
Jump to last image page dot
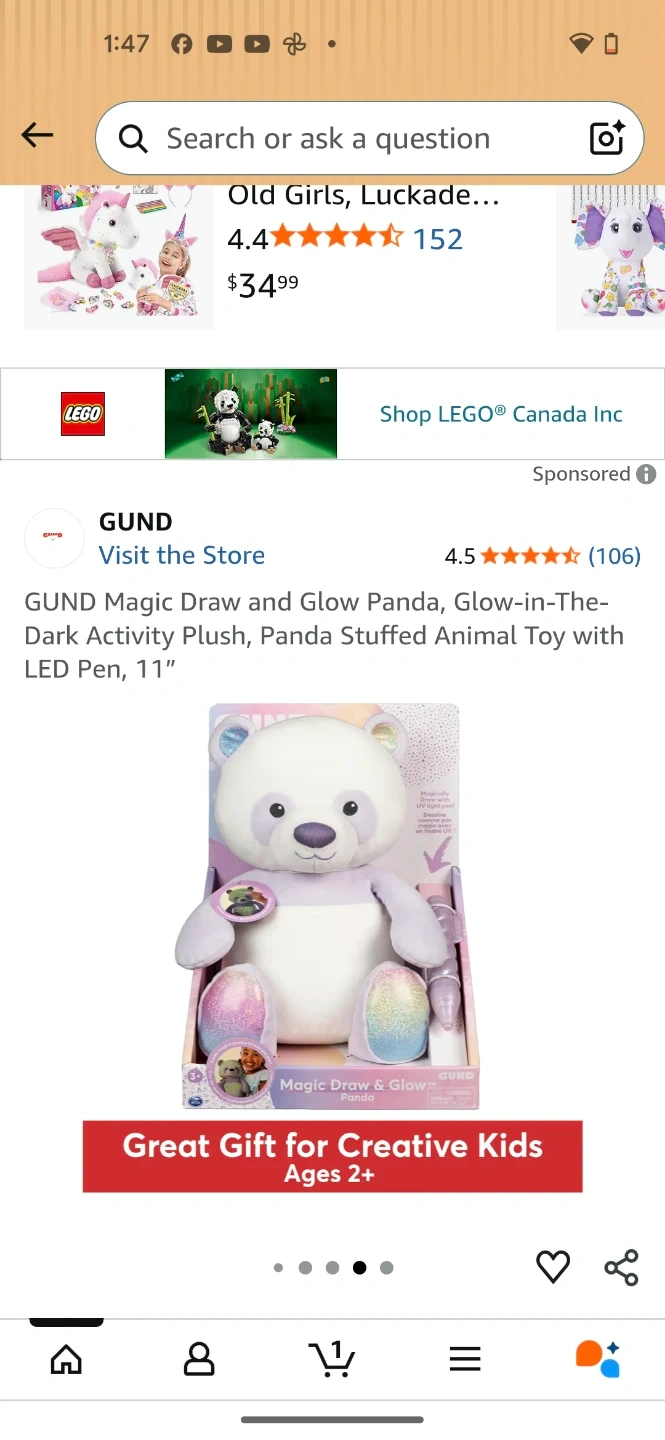point(387,1268)
